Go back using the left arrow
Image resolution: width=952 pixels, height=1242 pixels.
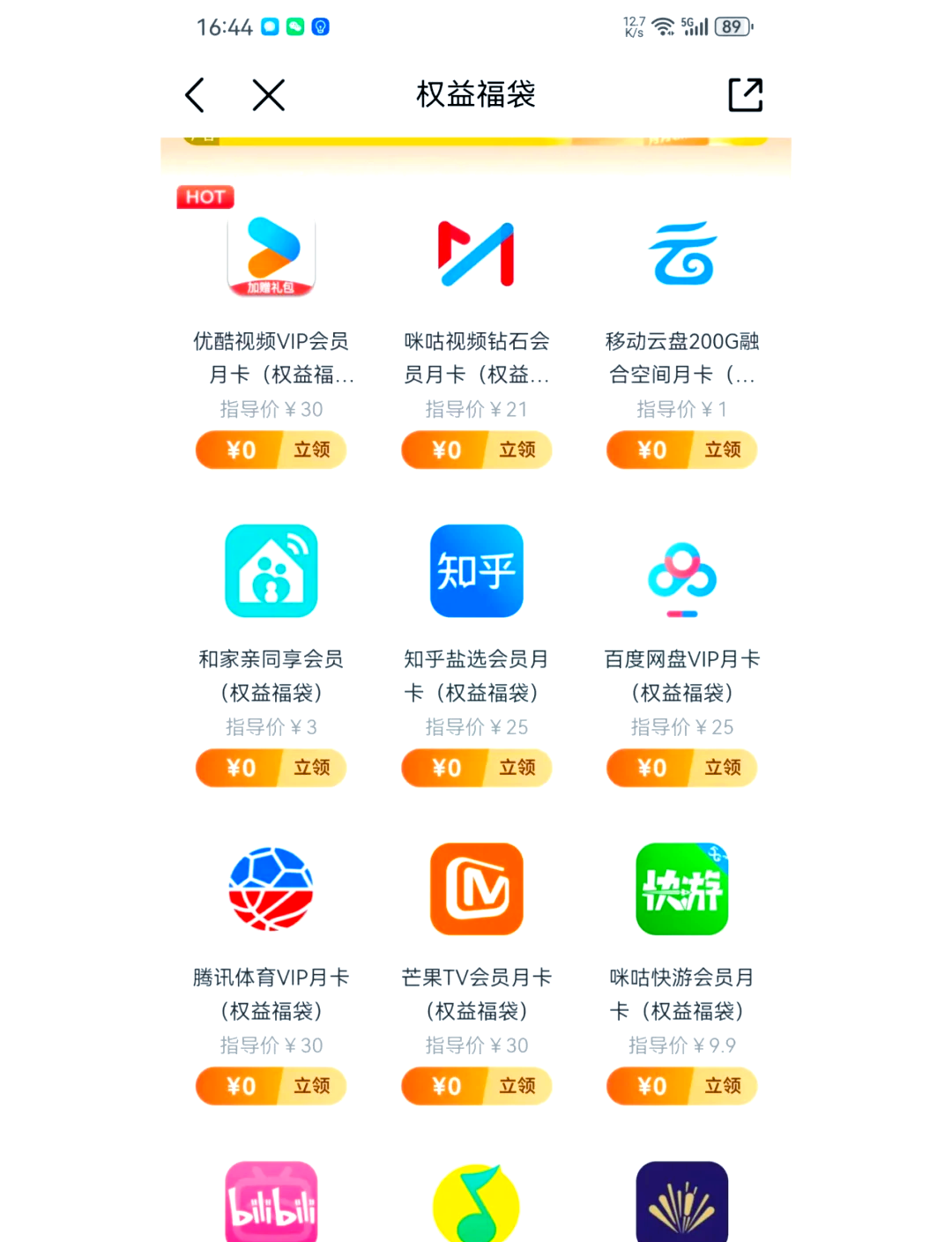point(194,94)
